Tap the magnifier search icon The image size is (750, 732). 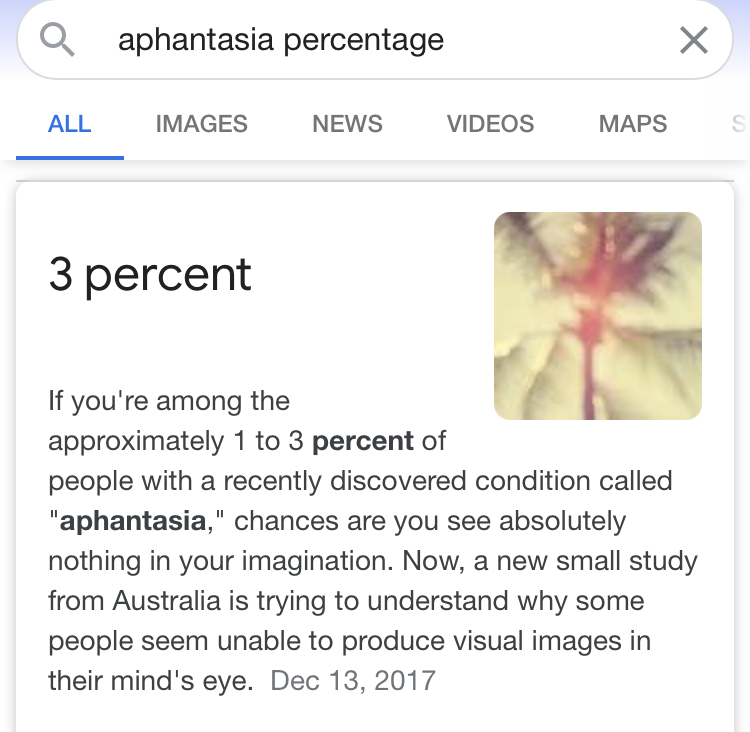pyautogui.click(x=58, y=40)
